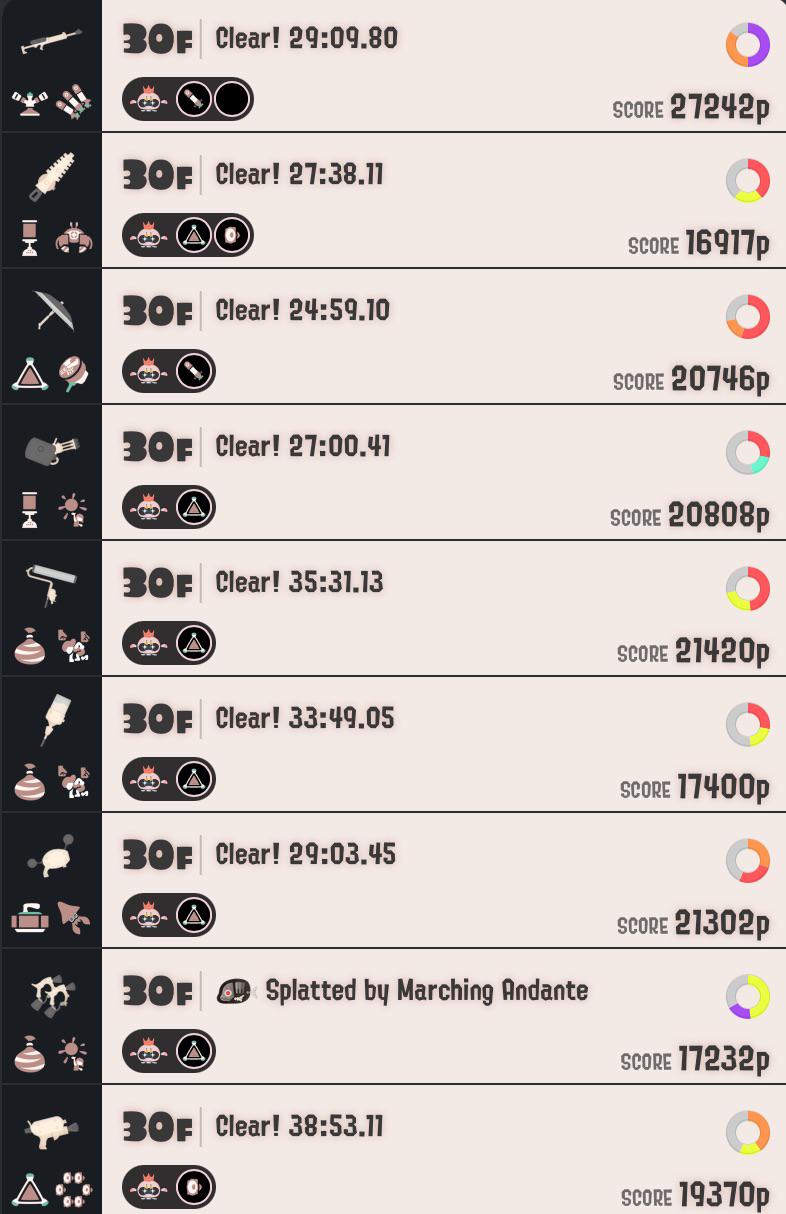Open the run cleared in 29:09.80
This screenshot has height=1214, width=786.
[443, 66]
